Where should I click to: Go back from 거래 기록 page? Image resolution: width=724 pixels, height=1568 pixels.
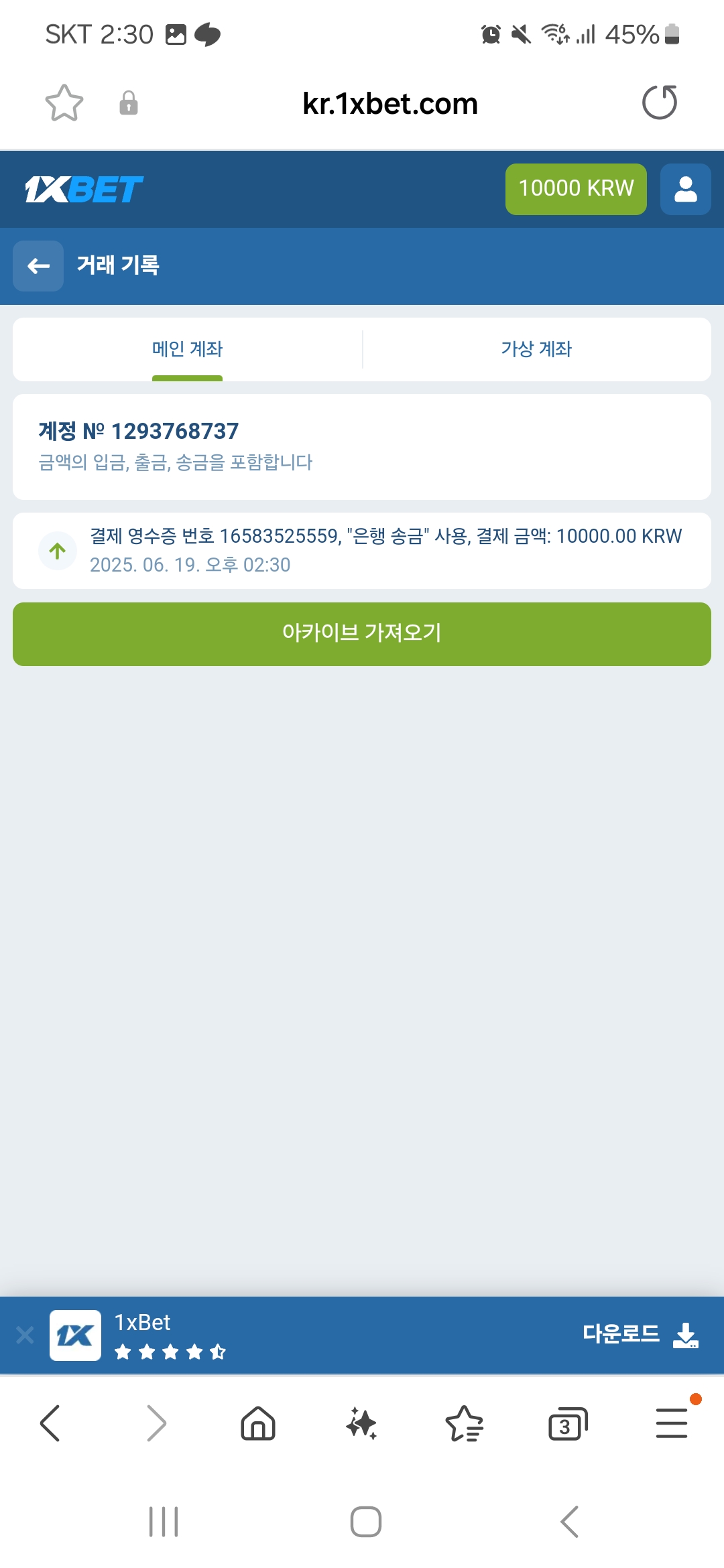point(39,266)
